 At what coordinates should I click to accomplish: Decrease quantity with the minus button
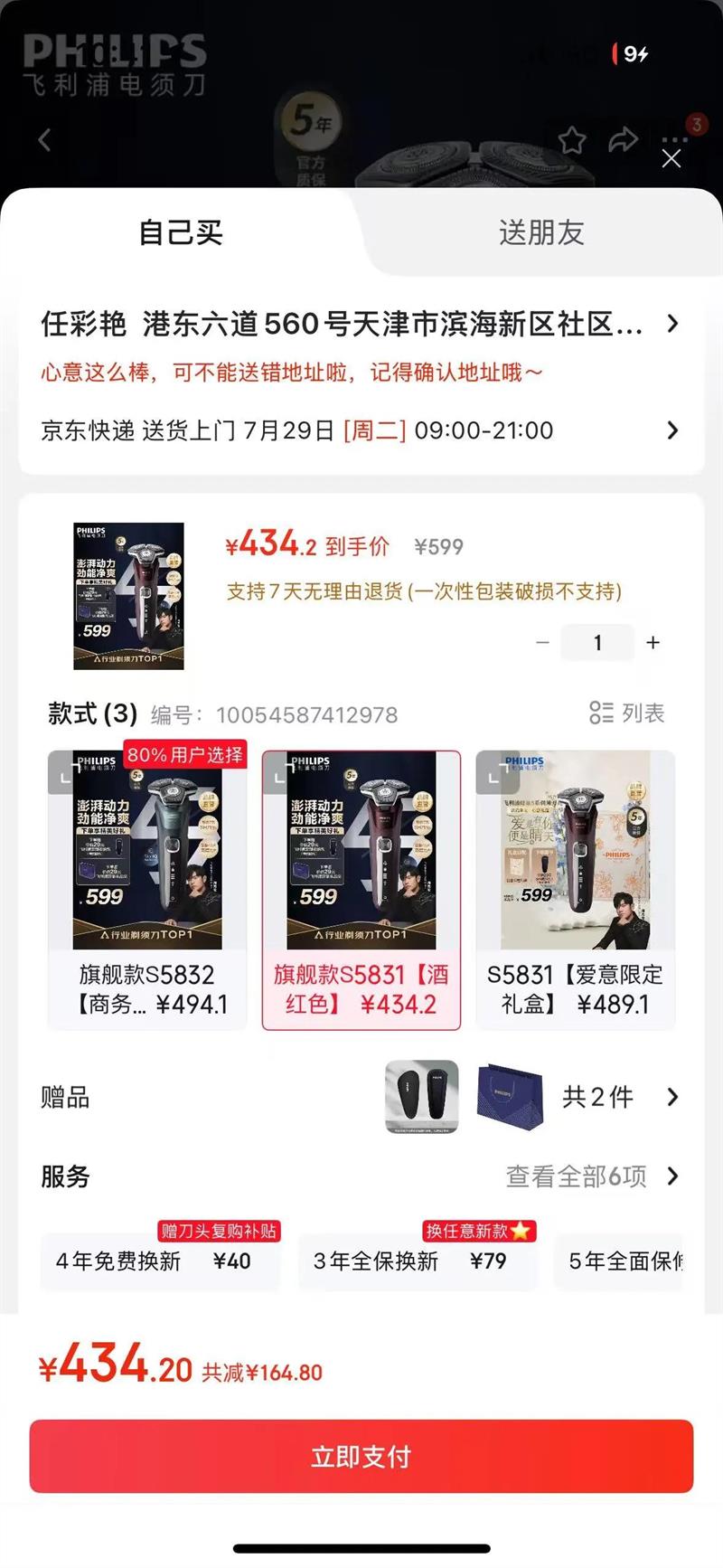pyautogui.click(x=542, y=642)
